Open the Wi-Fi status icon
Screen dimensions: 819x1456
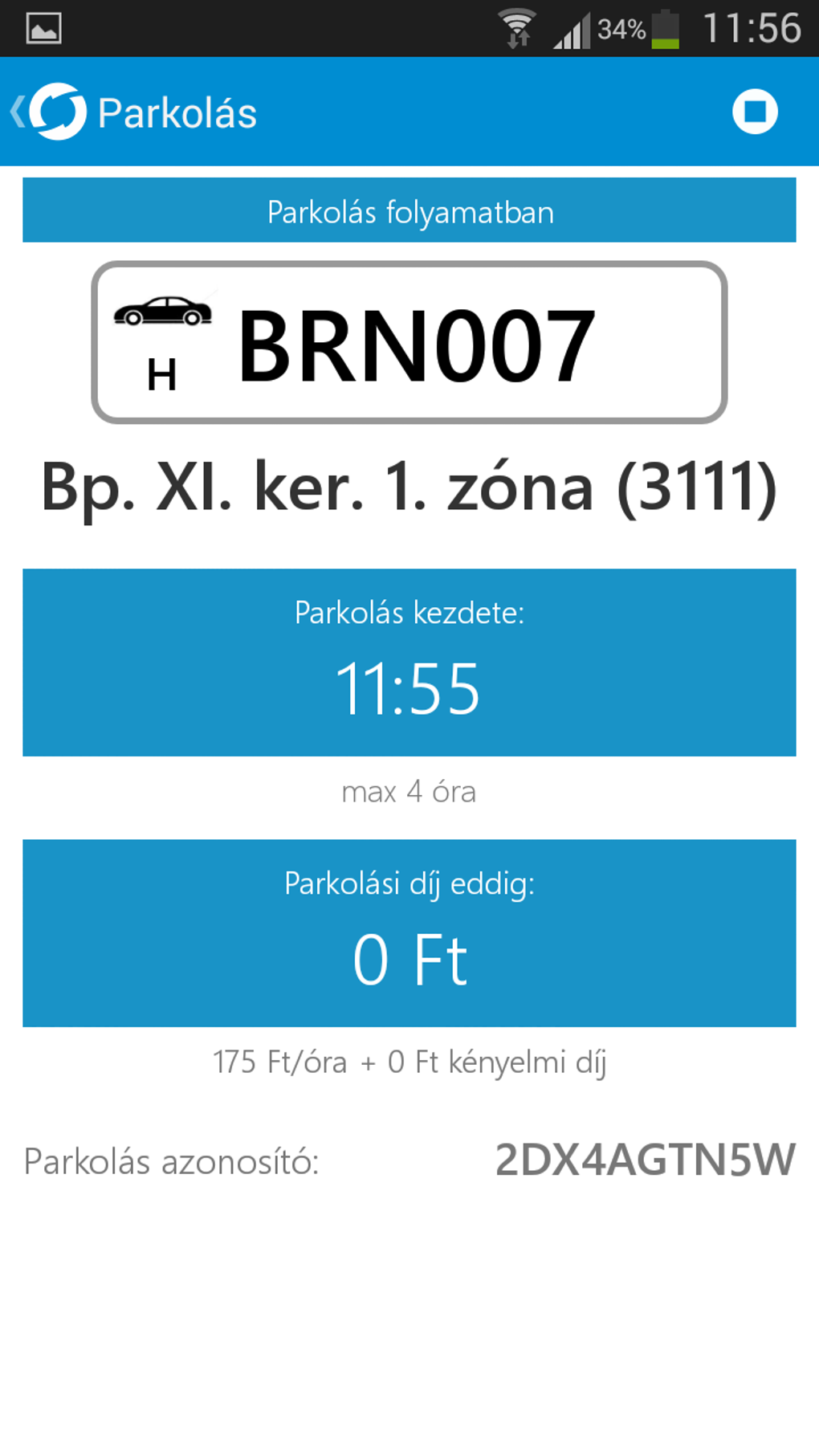517,27
